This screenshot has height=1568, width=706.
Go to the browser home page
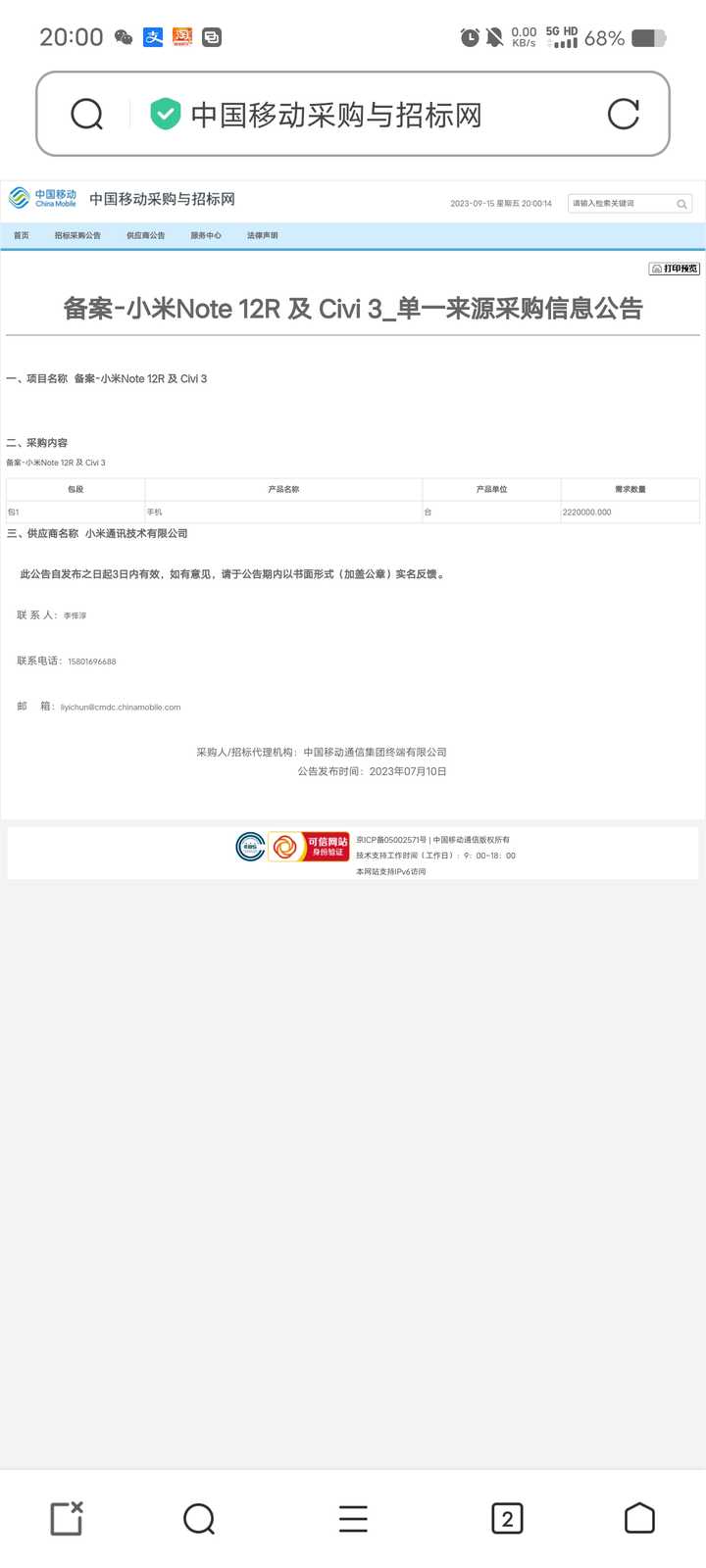(x=639, y=1518)
